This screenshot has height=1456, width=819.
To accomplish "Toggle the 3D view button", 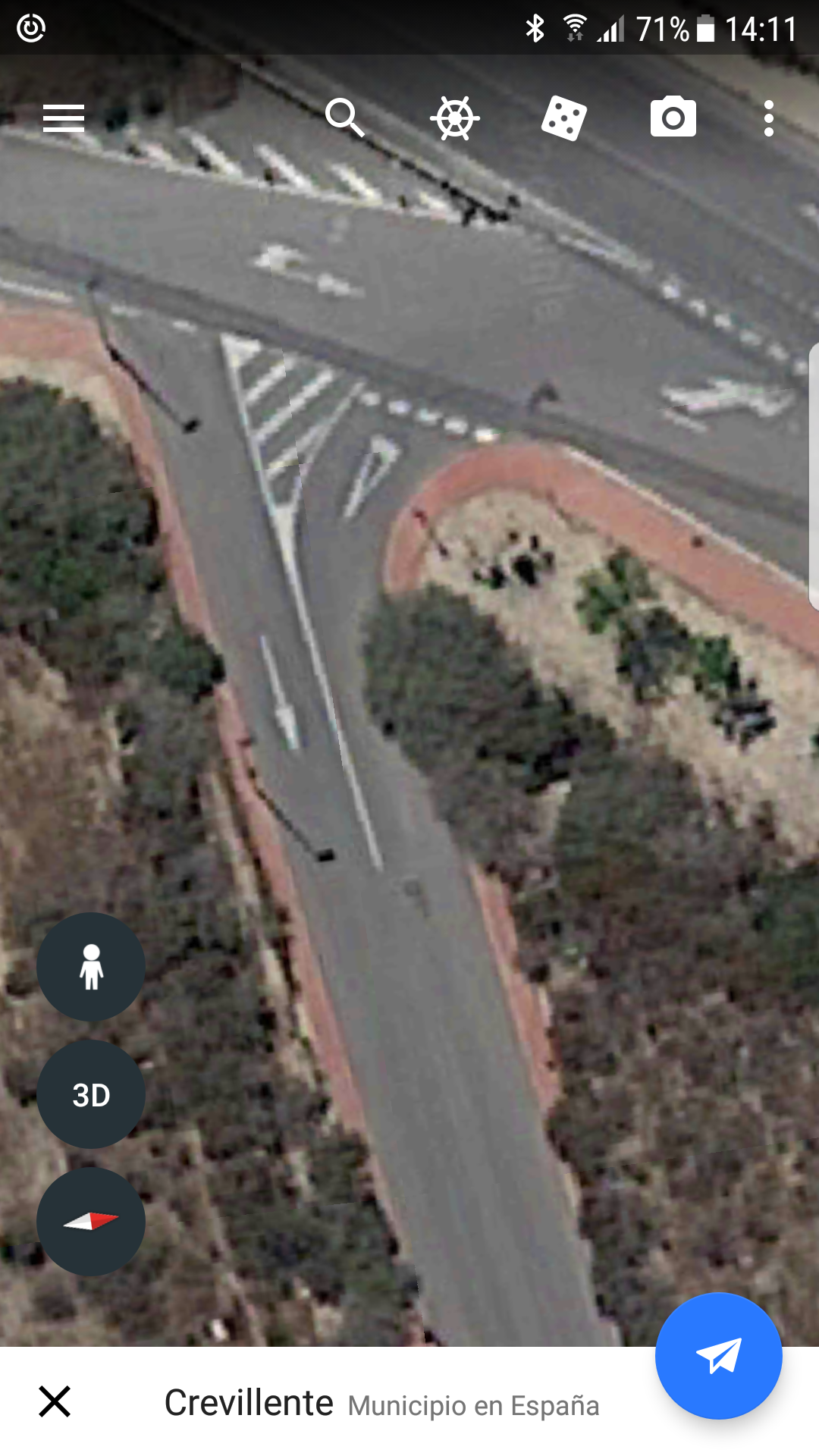I will click(91, 1094).
